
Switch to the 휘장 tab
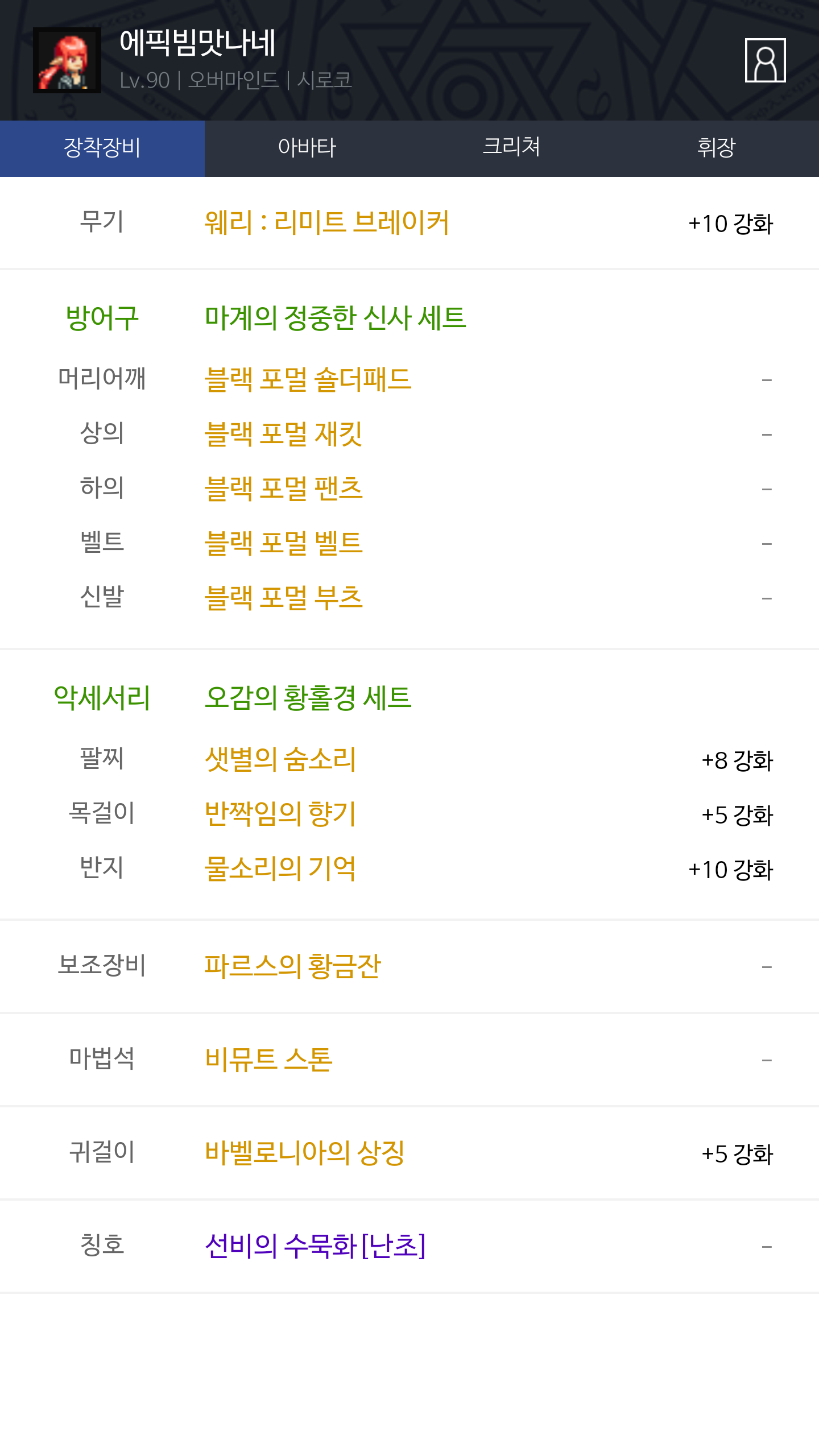coord(717,148)
